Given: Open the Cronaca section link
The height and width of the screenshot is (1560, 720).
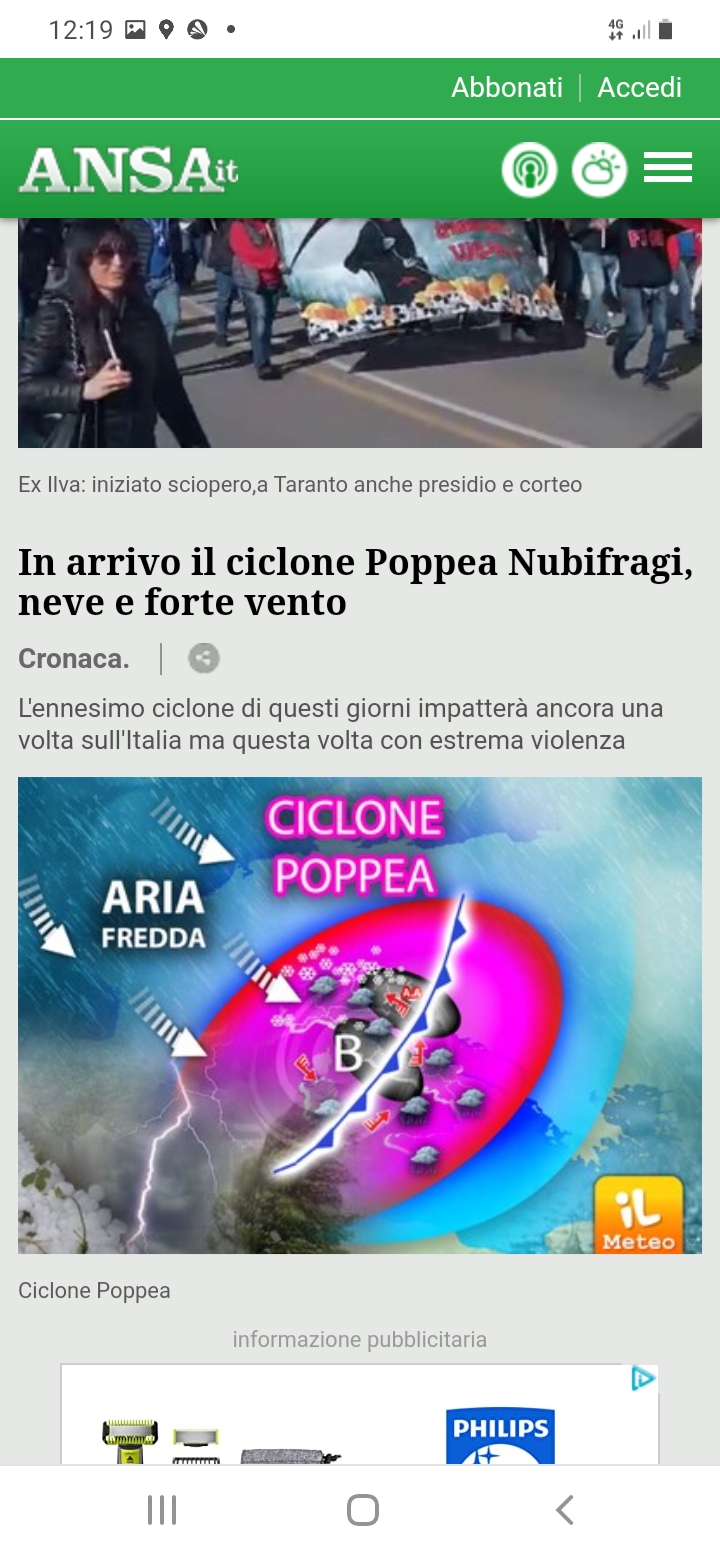Looking at the screenshot, I should [74, 659].
